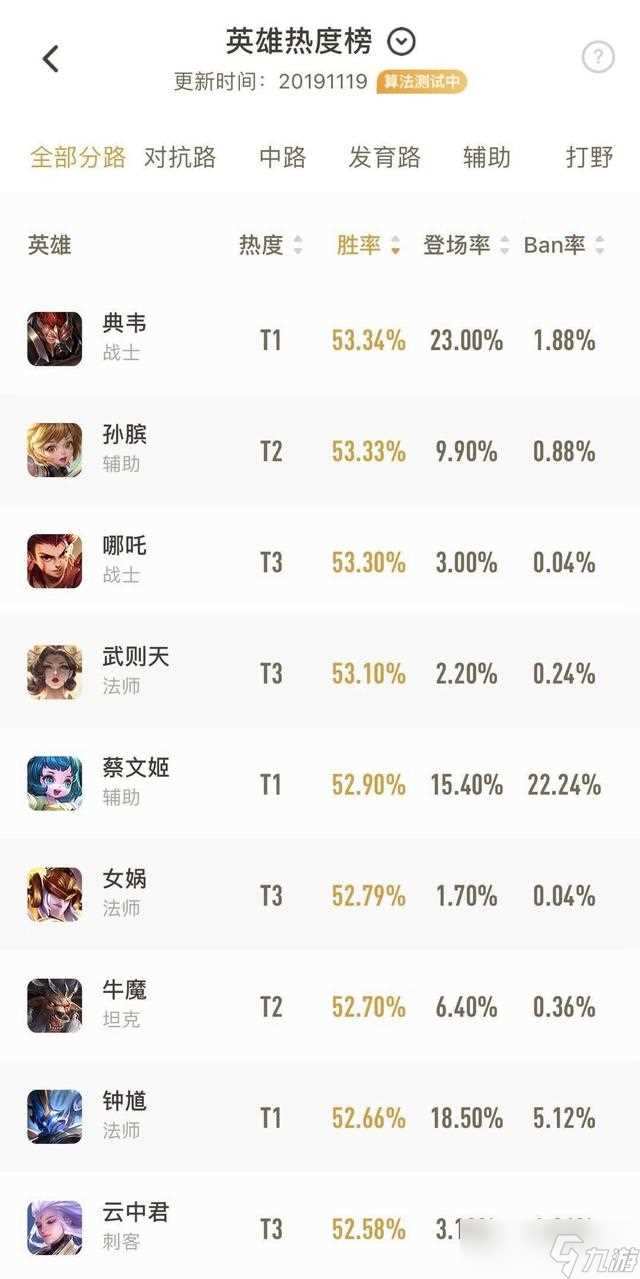Sort heroes by 热度

[x=270, y=245]
